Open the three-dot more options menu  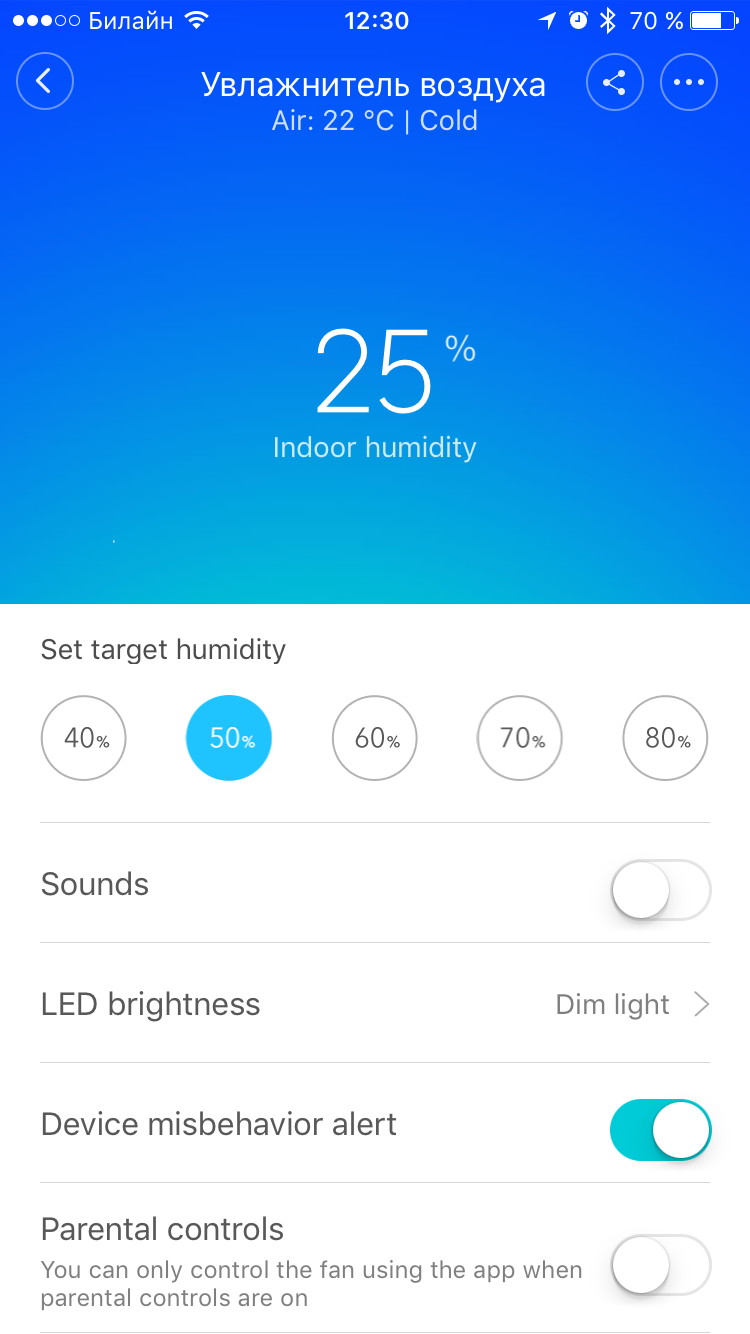[689, 81]
